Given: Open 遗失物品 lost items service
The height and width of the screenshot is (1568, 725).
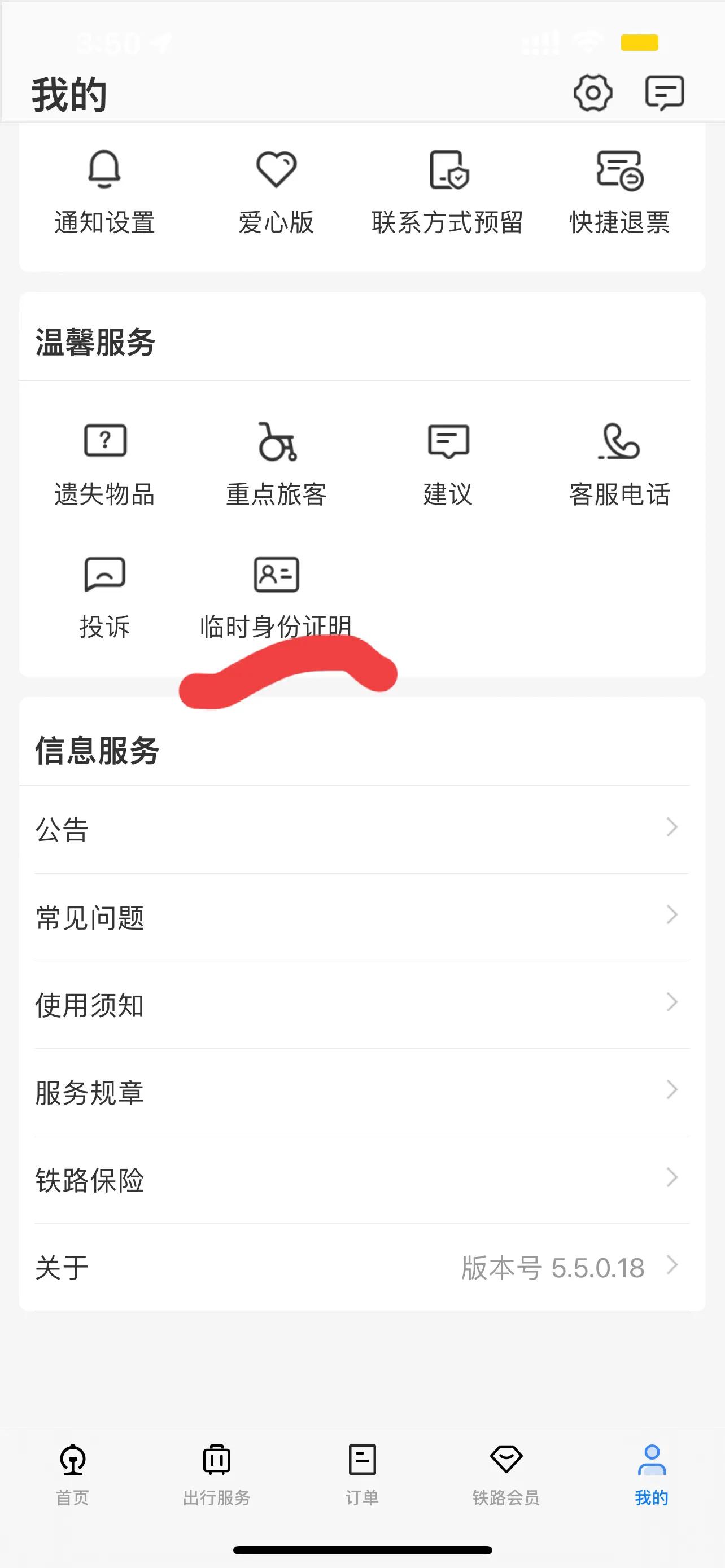Looking at the screenshot, I should click(x=104, y=443).
